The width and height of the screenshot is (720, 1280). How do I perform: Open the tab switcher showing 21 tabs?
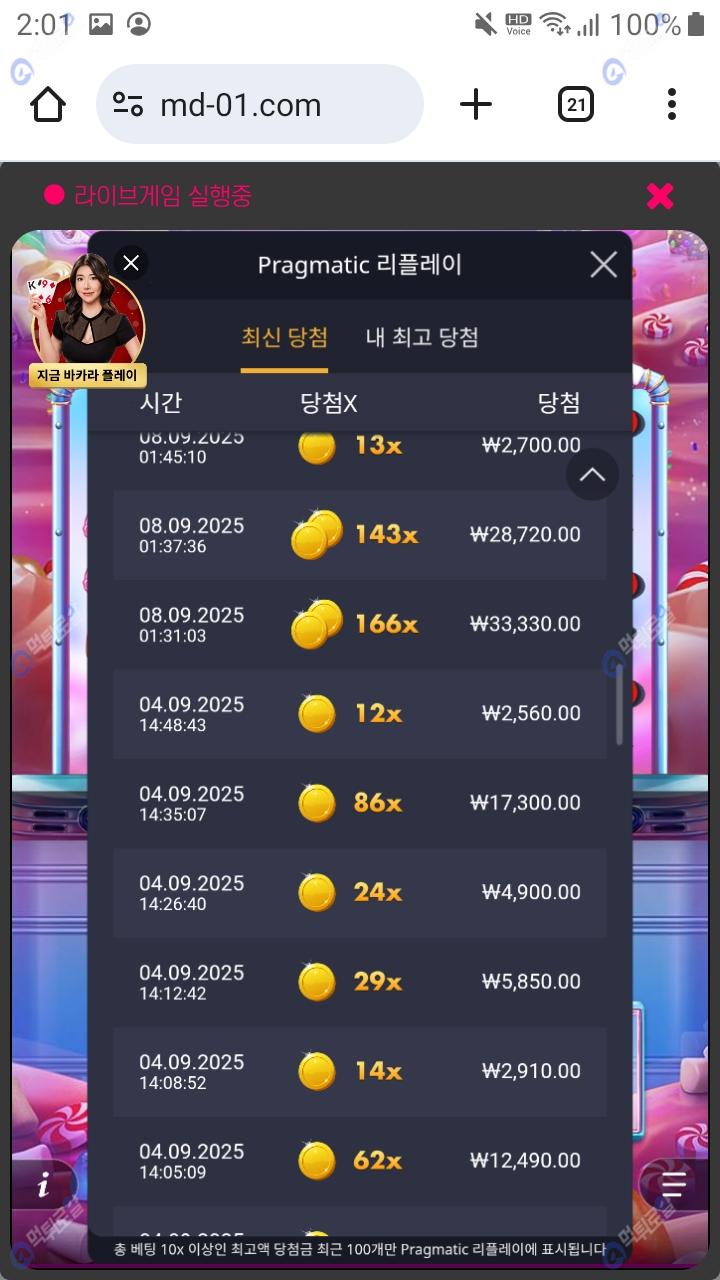(575, 104)
